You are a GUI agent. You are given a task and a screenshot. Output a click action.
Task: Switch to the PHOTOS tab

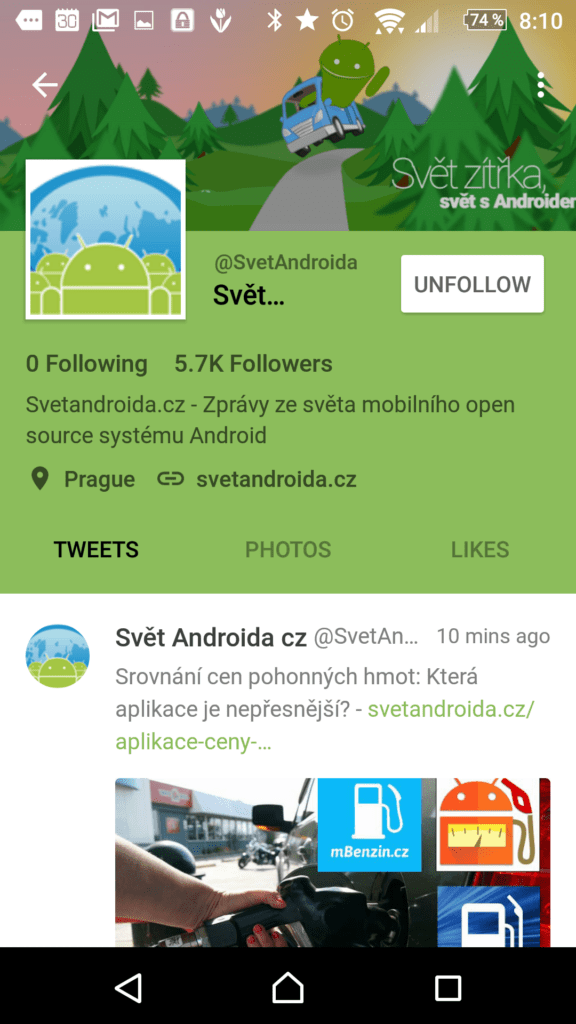pyautogui.click(x=288, y=550)
